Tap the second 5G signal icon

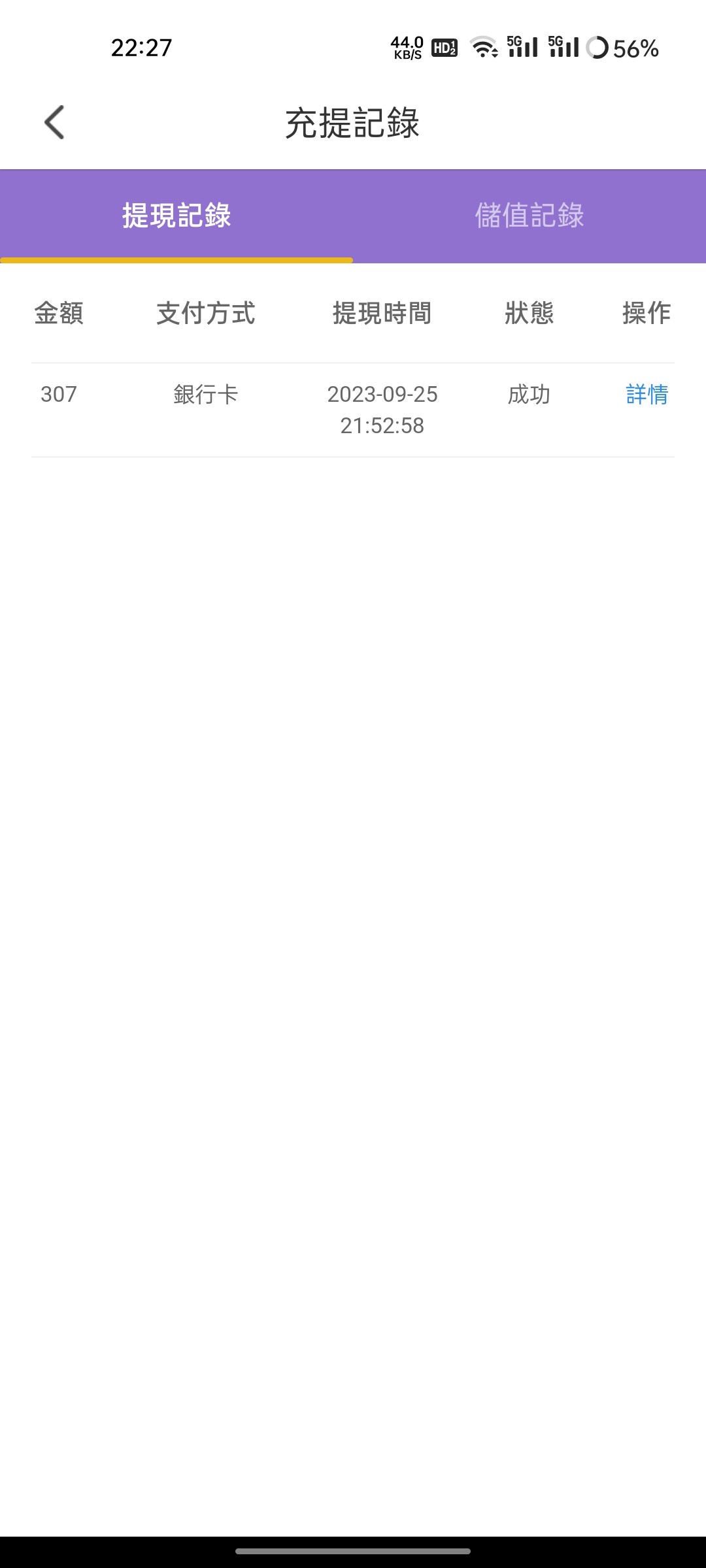(563, 47)
